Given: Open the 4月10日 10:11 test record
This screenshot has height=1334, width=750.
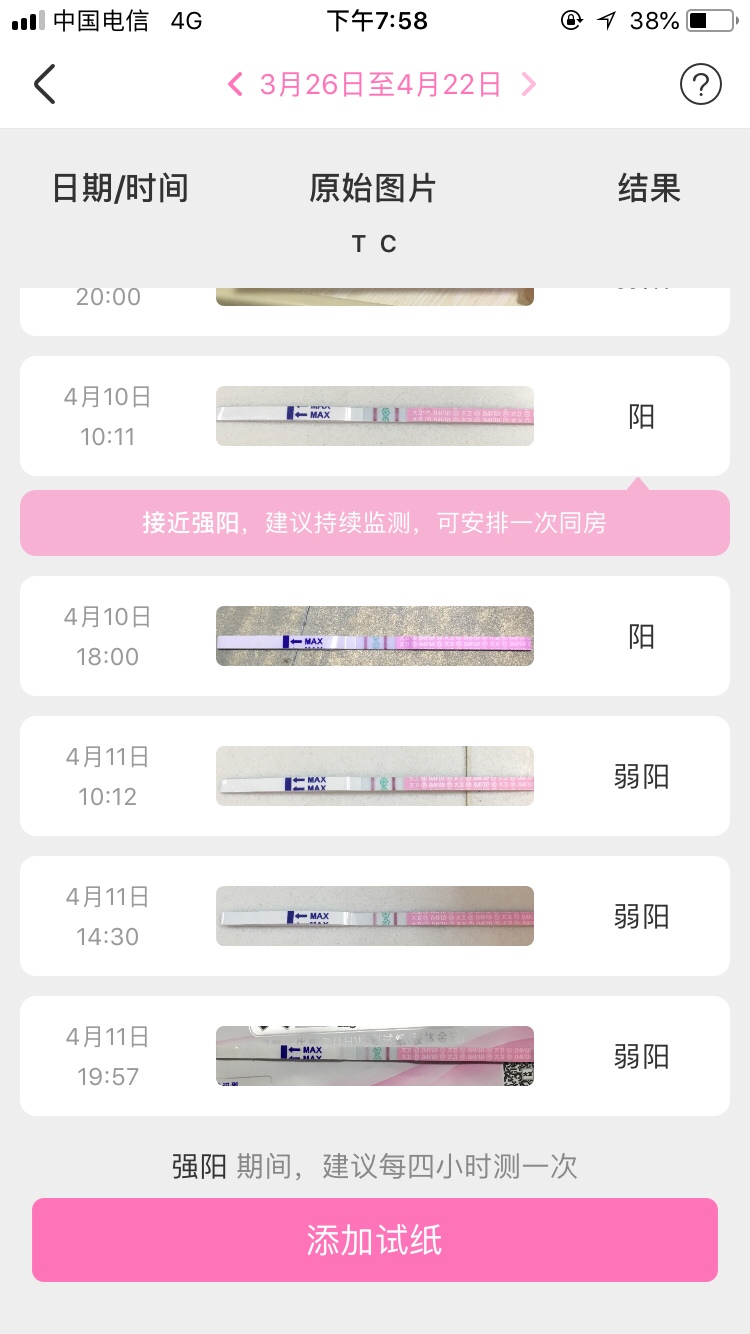Looking at the screenshot, I should (x=375, y=416).
